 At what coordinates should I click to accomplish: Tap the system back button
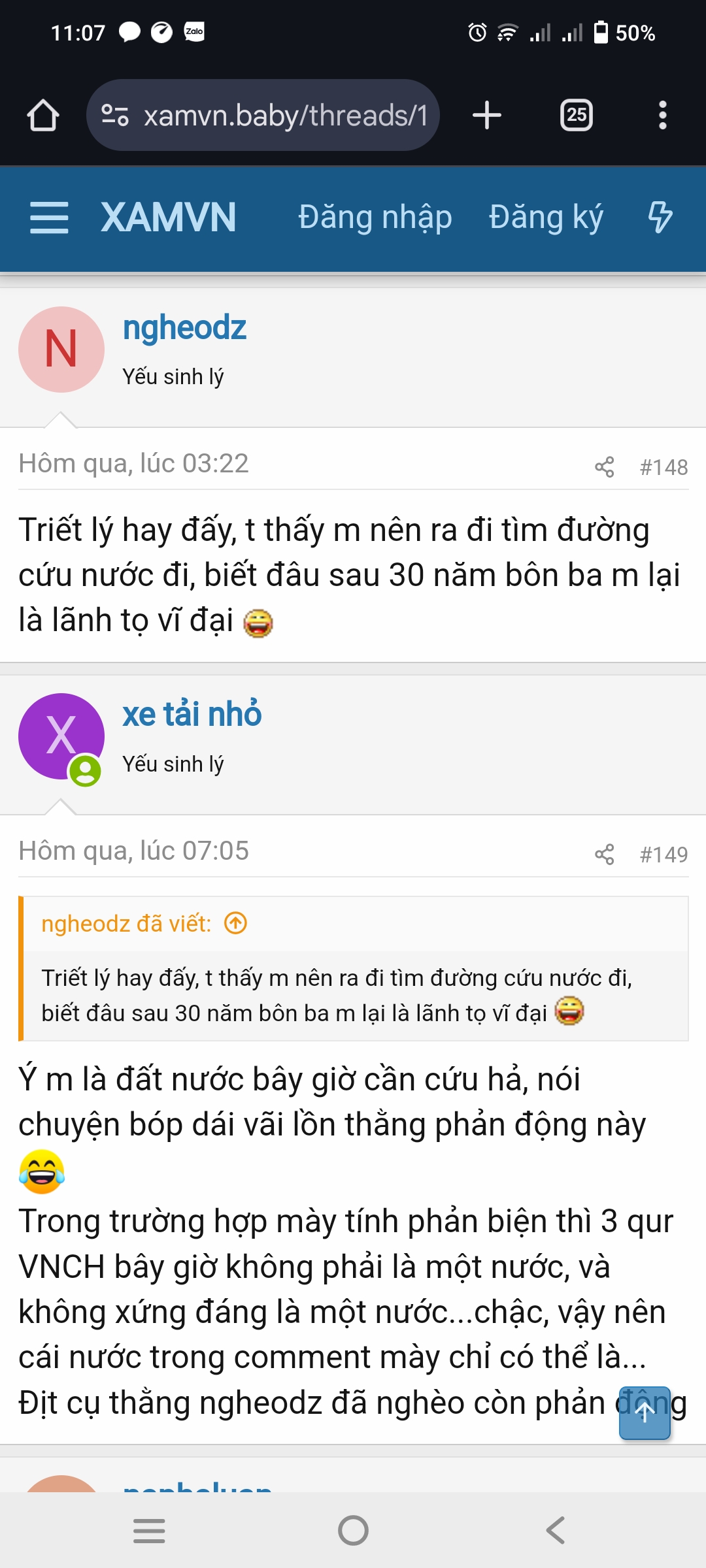point(556,1530)
